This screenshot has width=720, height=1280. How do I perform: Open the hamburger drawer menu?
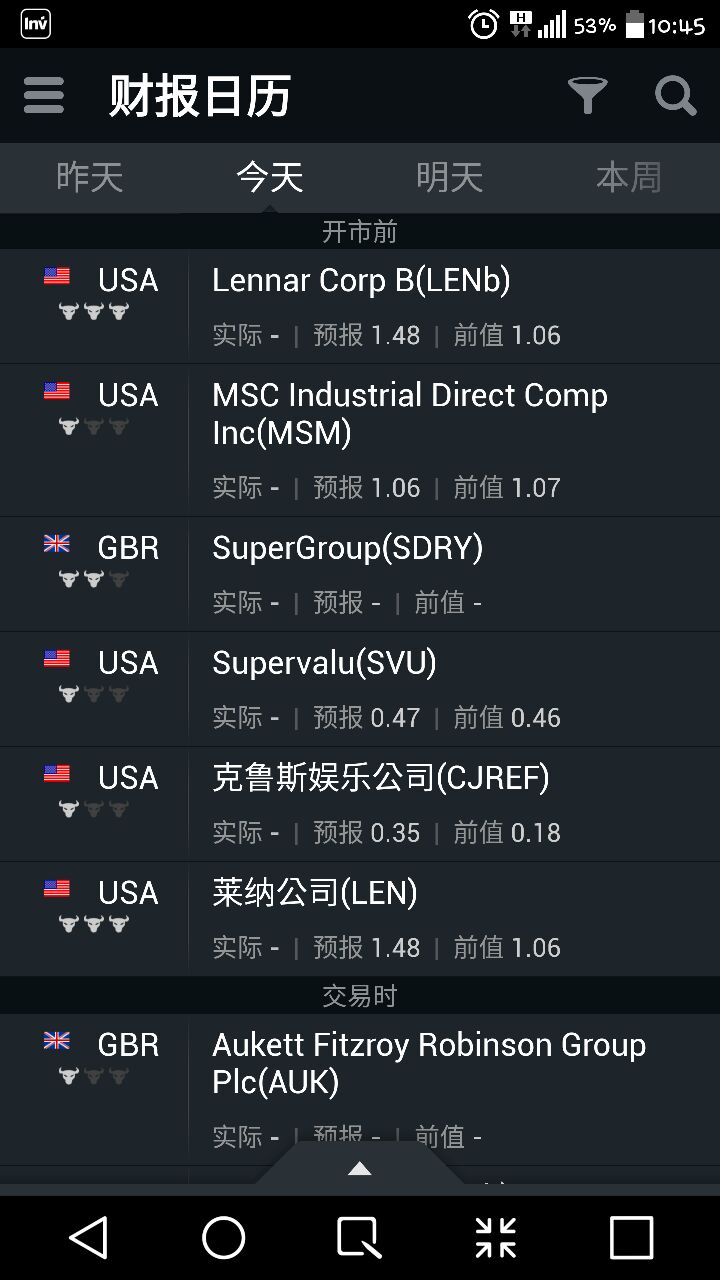(44, 96)
